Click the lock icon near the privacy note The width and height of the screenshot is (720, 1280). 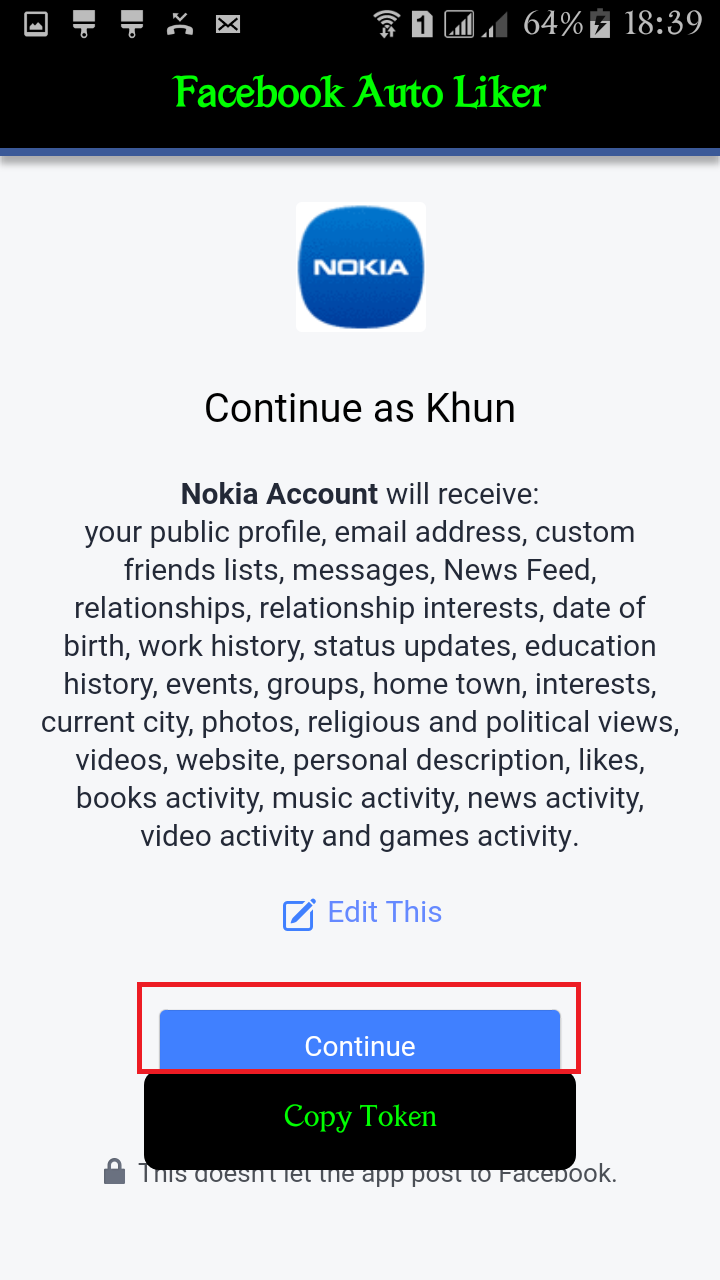[114, 1170]
